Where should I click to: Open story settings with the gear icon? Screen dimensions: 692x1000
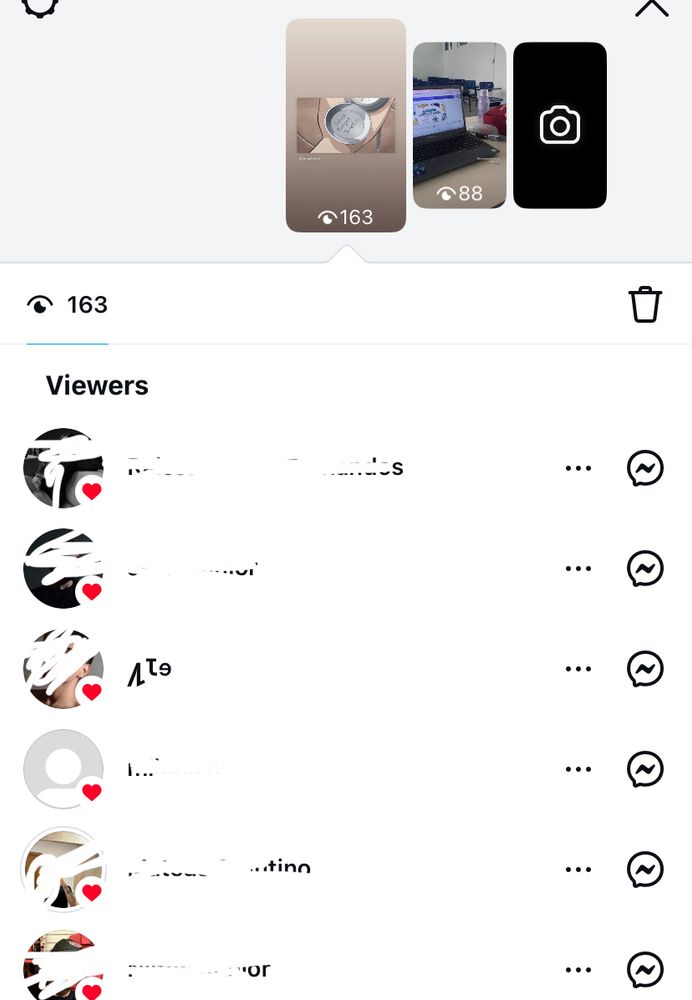click(40, 6)
